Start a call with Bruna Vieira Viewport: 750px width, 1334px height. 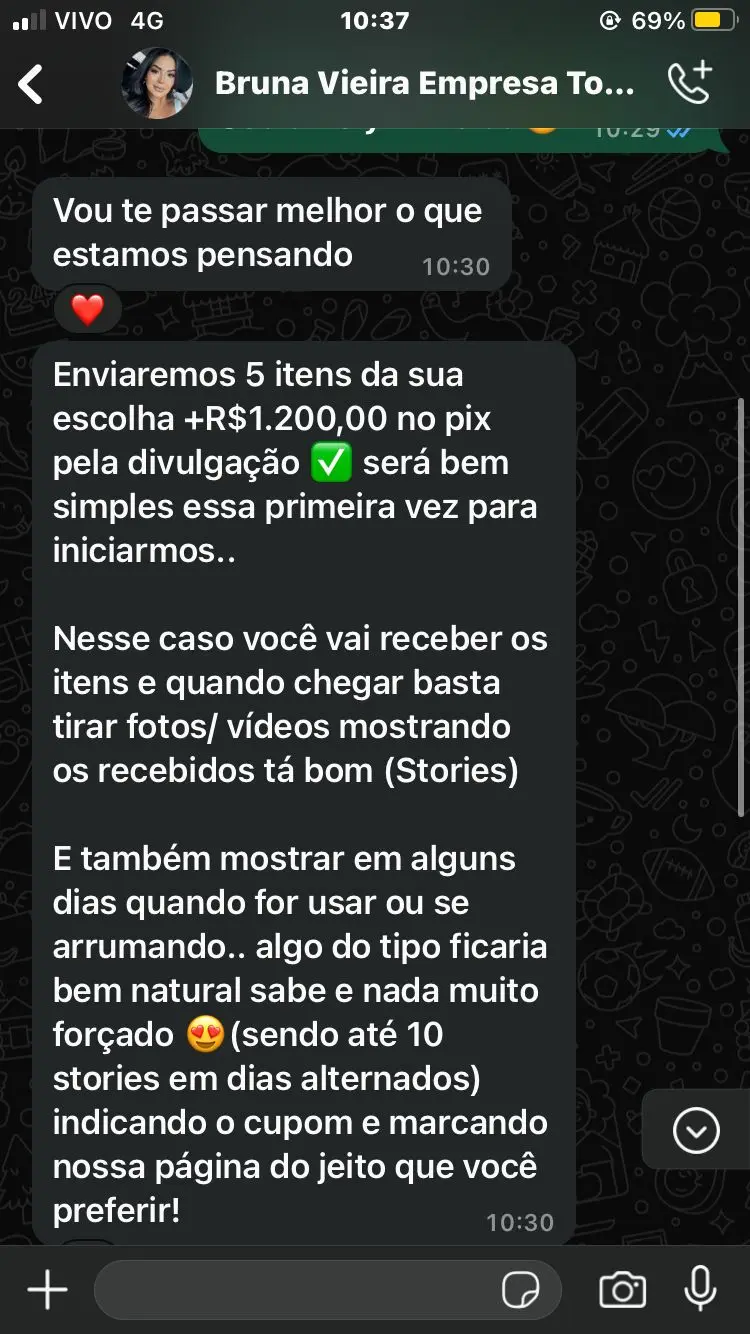[690, 84]
